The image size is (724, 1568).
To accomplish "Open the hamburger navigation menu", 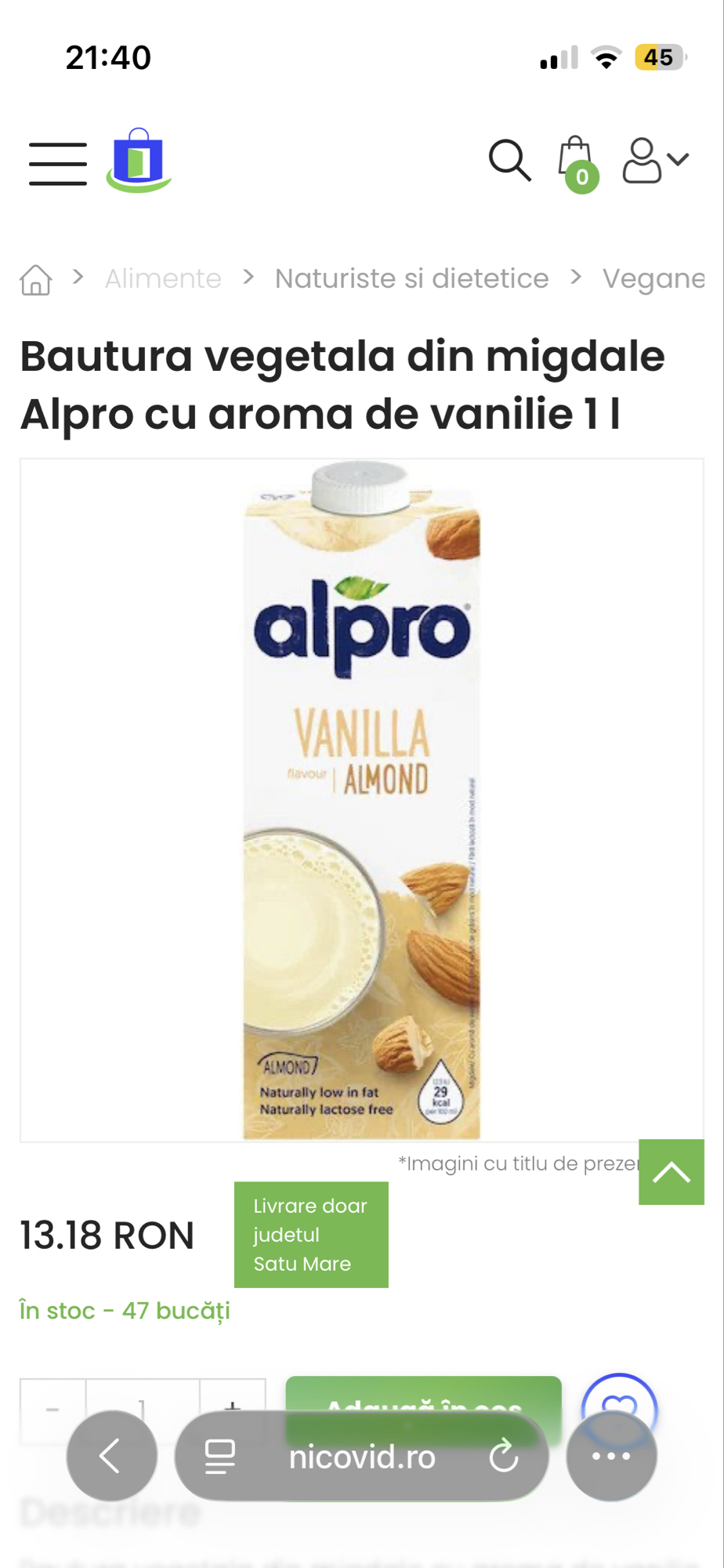I will point(57,162).
